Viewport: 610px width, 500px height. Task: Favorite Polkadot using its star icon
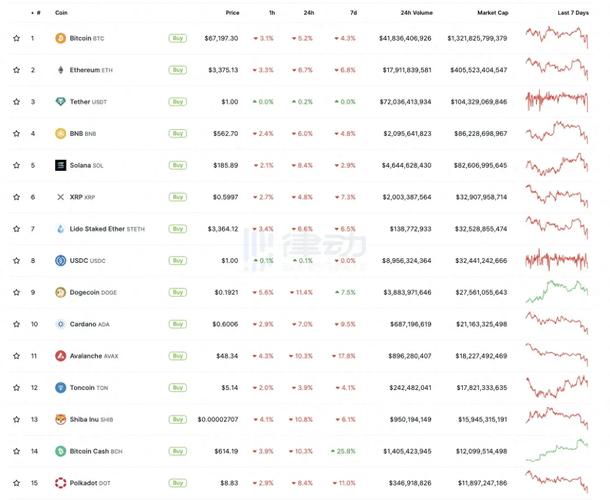[x=16, y=483]
